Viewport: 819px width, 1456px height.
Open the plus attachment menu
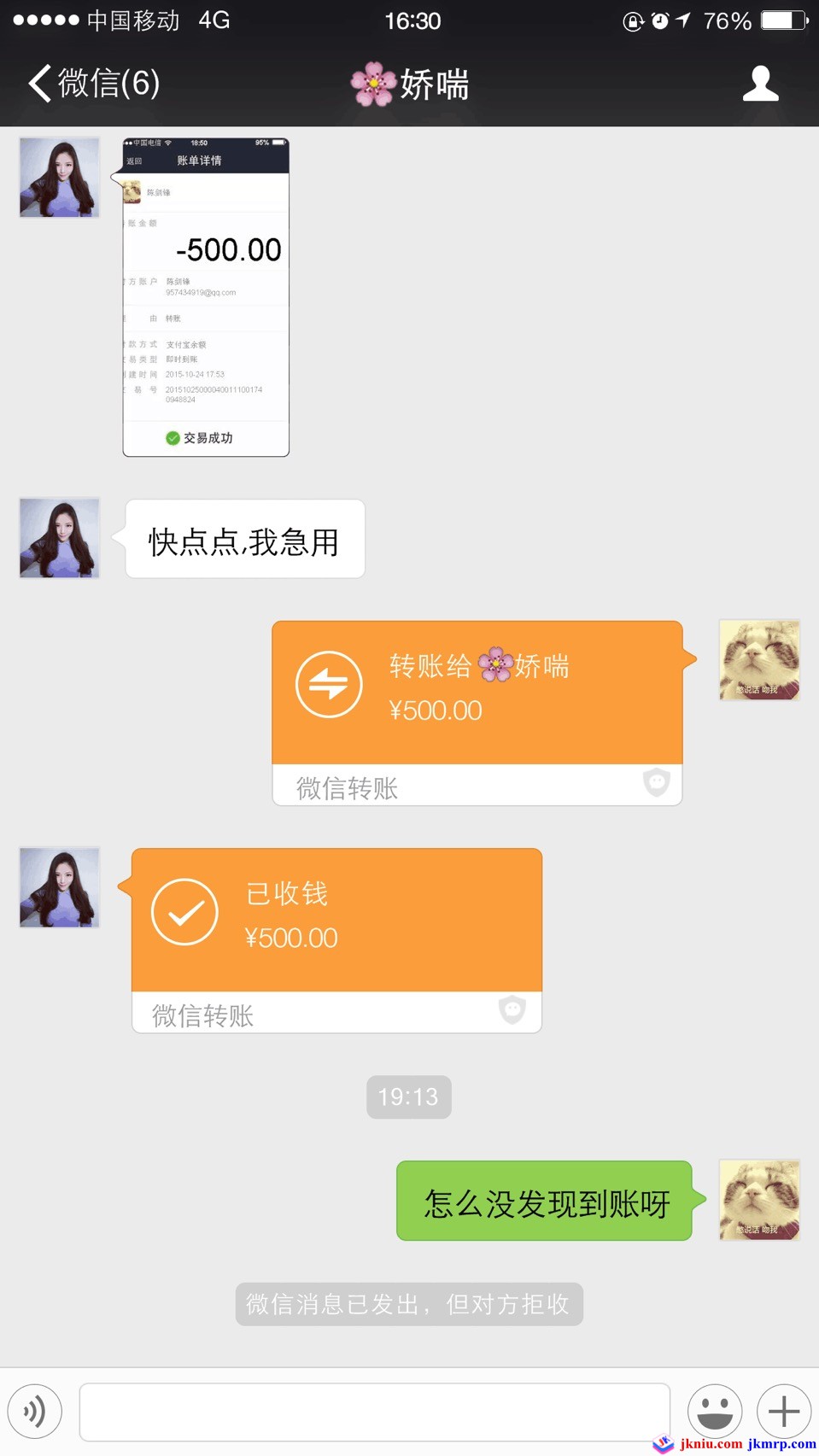[x=783, y=1411]
